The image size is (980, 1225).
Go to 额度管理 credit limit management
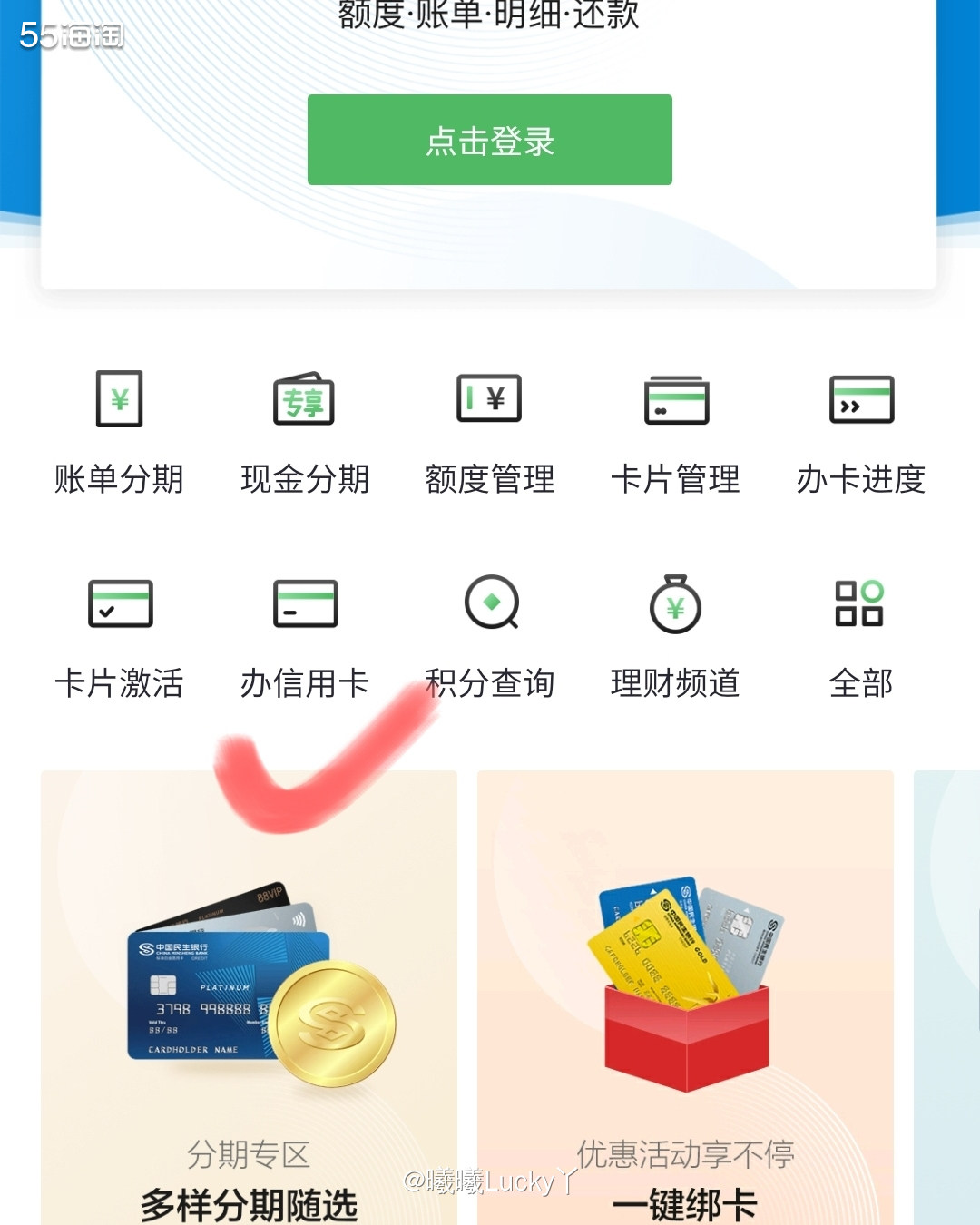tap(490, 431)
